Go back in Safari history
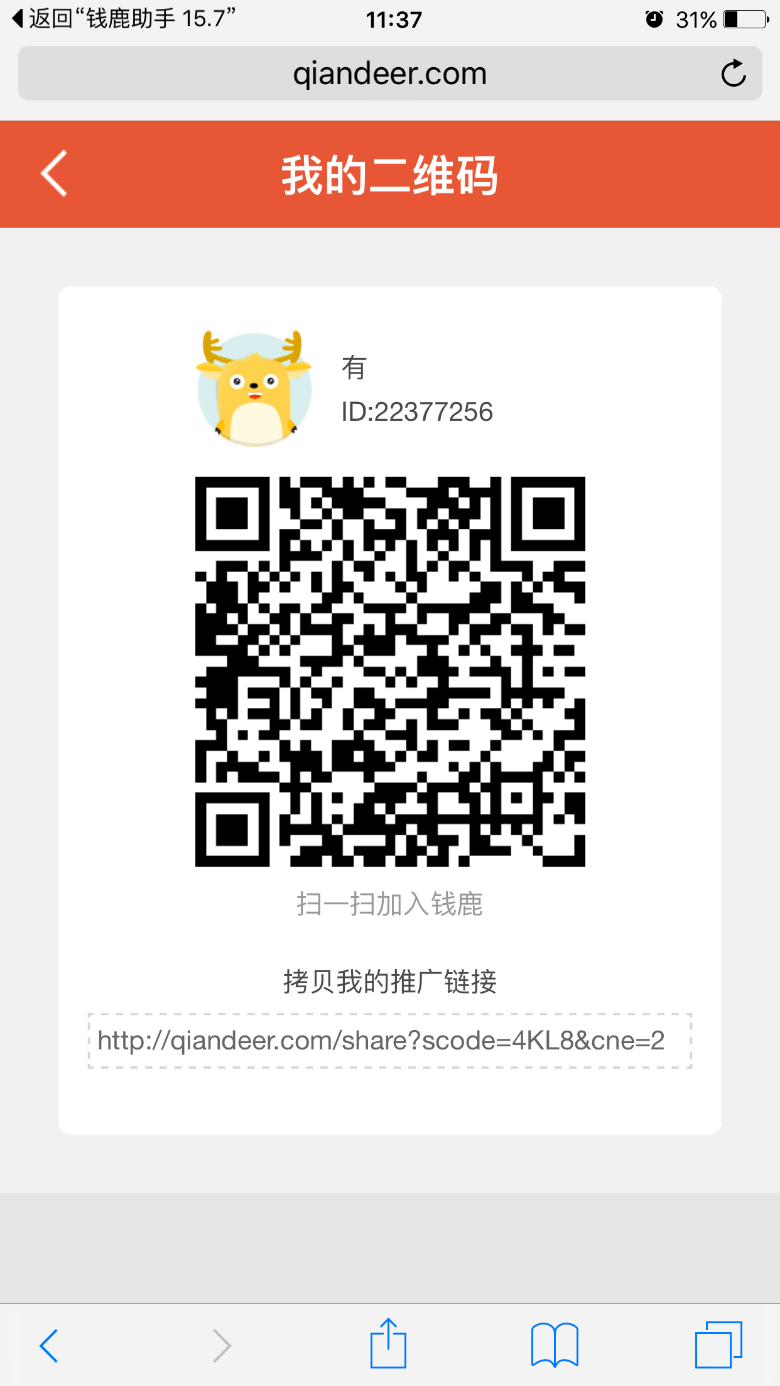Image resolution: width=780 pixels, height=1386 pixels. pos(49,1345)
